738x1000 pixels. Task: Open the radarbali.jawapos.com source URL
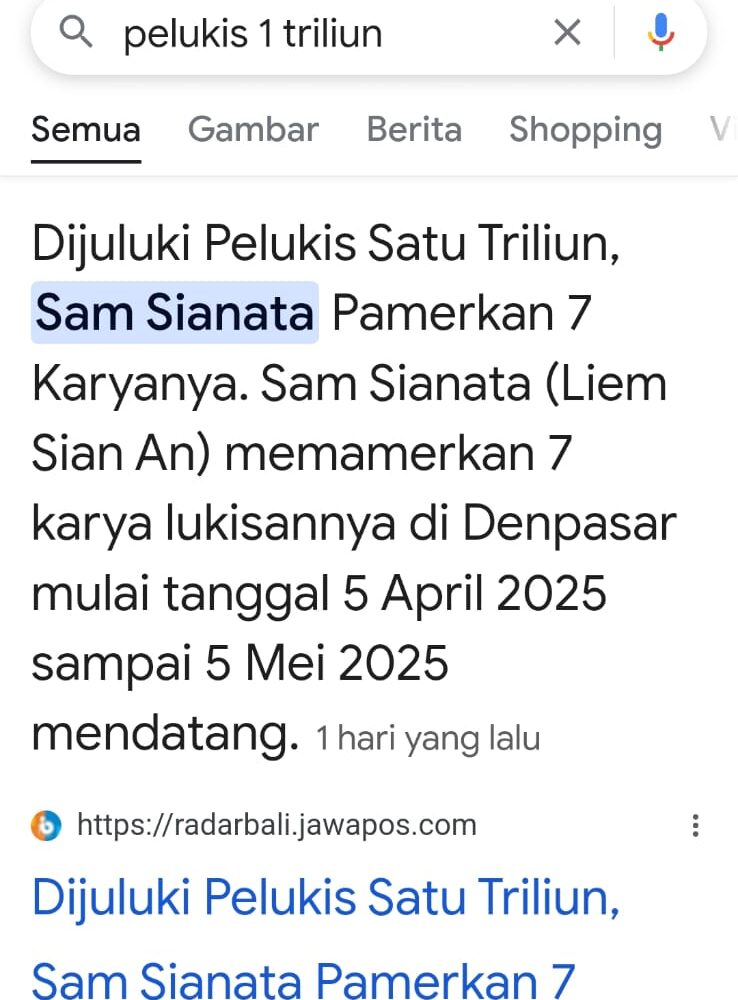pos(276,825)
